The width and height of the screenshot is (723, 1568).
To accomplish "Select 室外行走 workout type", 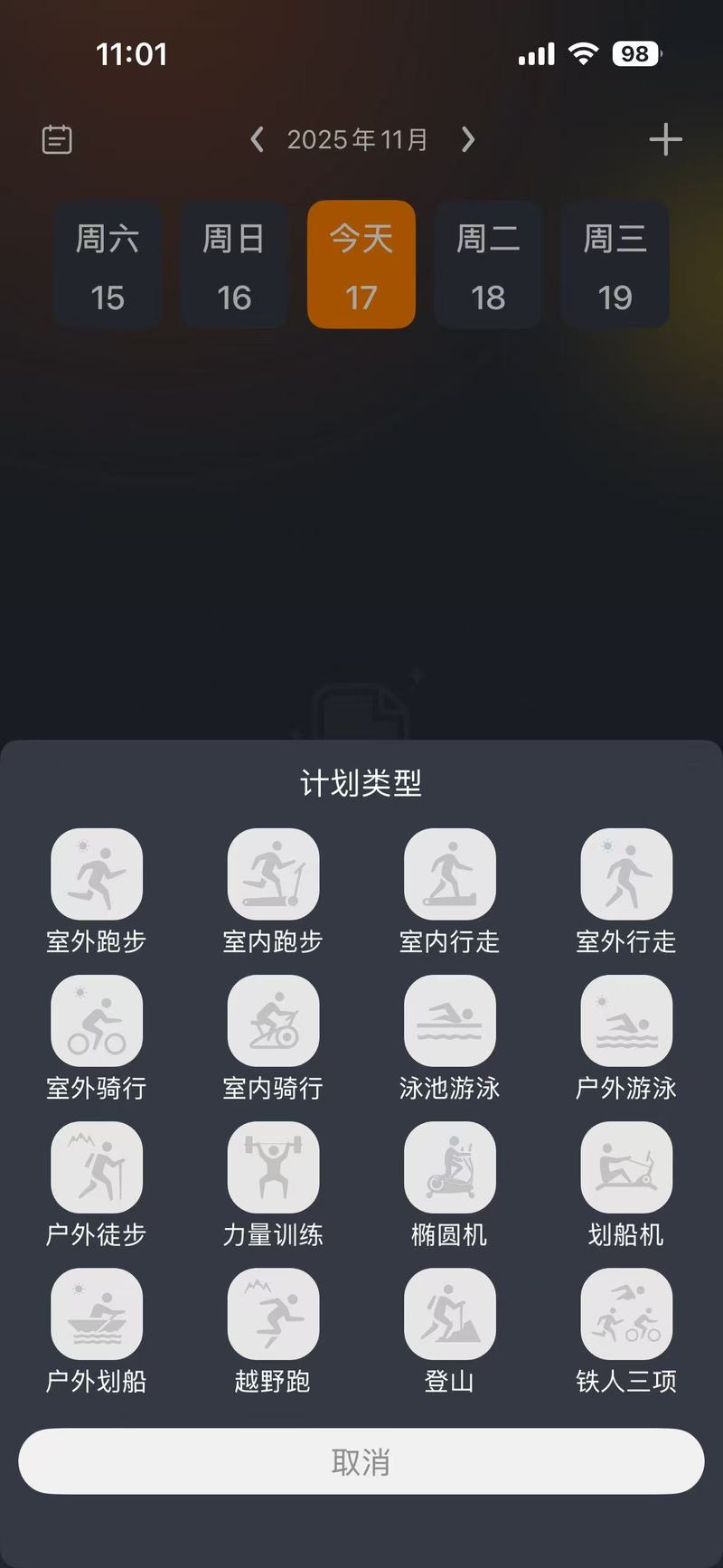I will (x=626, y=874).
